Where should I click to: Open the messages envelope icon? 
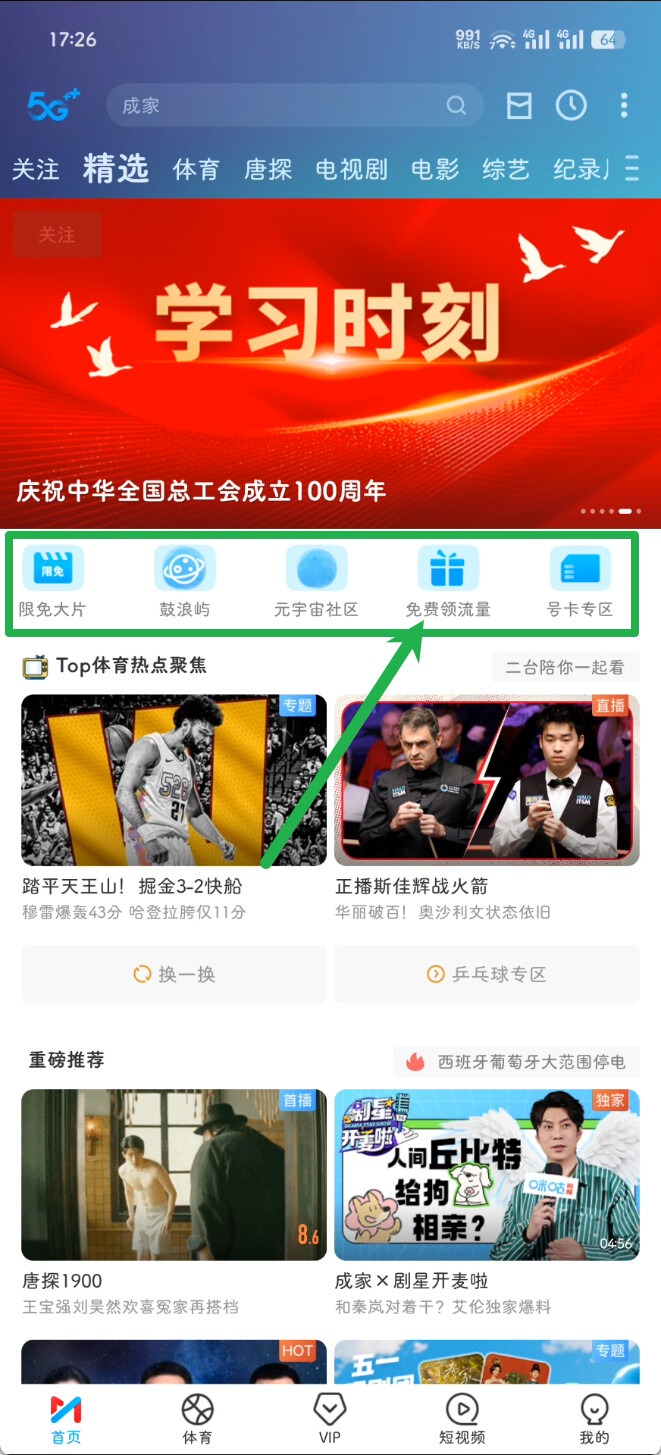(519, 105)
